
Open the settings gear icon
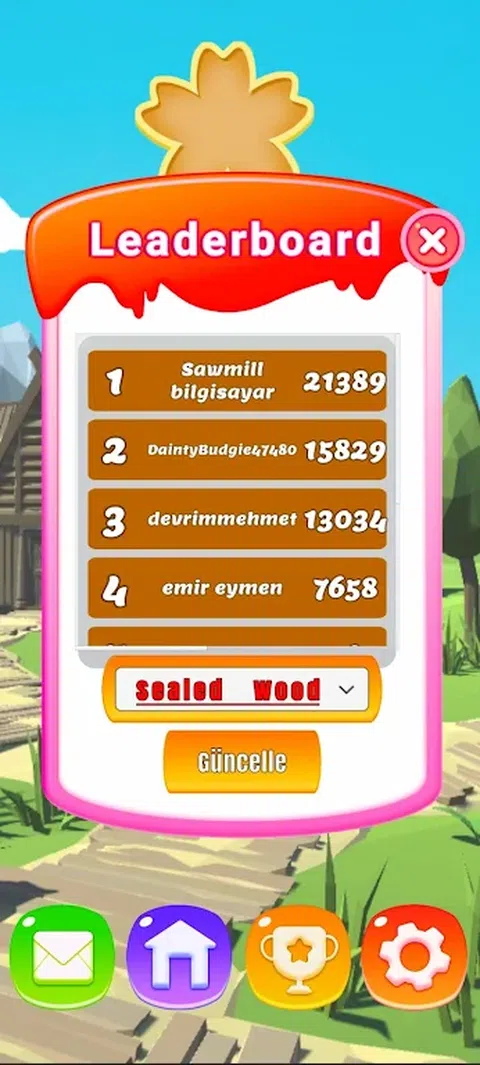tap(415, 956)
